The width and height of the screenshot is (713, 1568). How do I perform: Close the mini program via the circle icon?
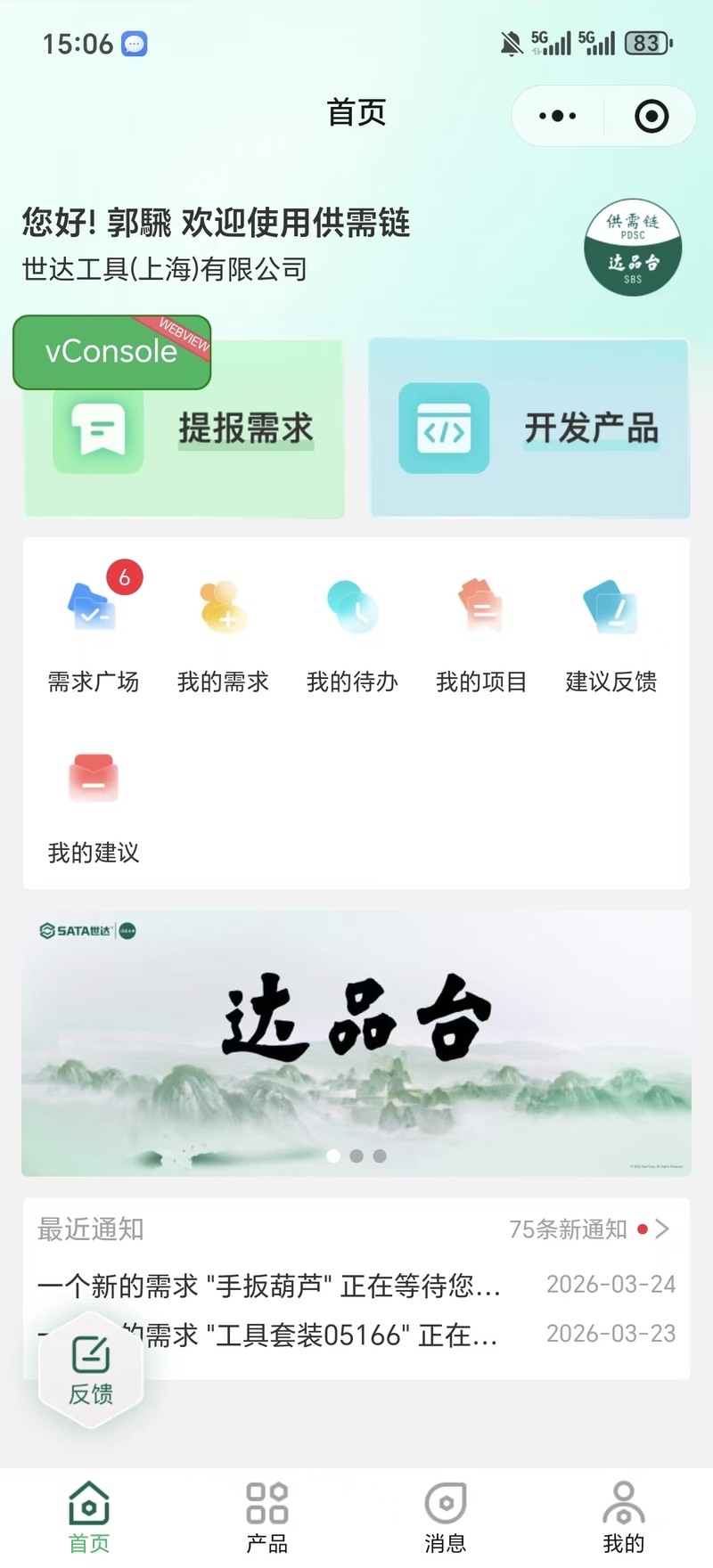click(652, 116)
